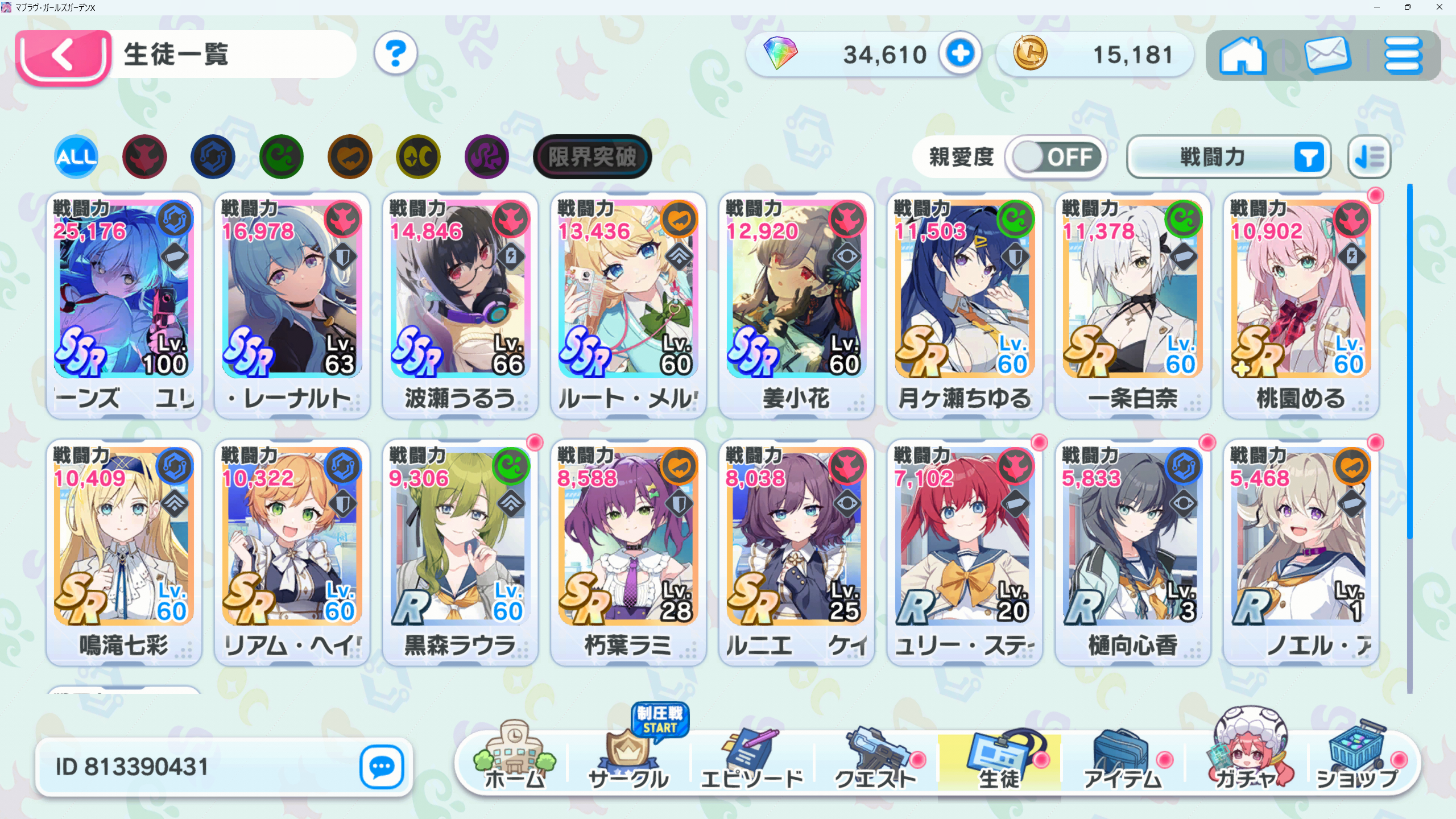The image size is (1456, 819).
Task: Open the question mark help button
Action: (x=395, y=54)
